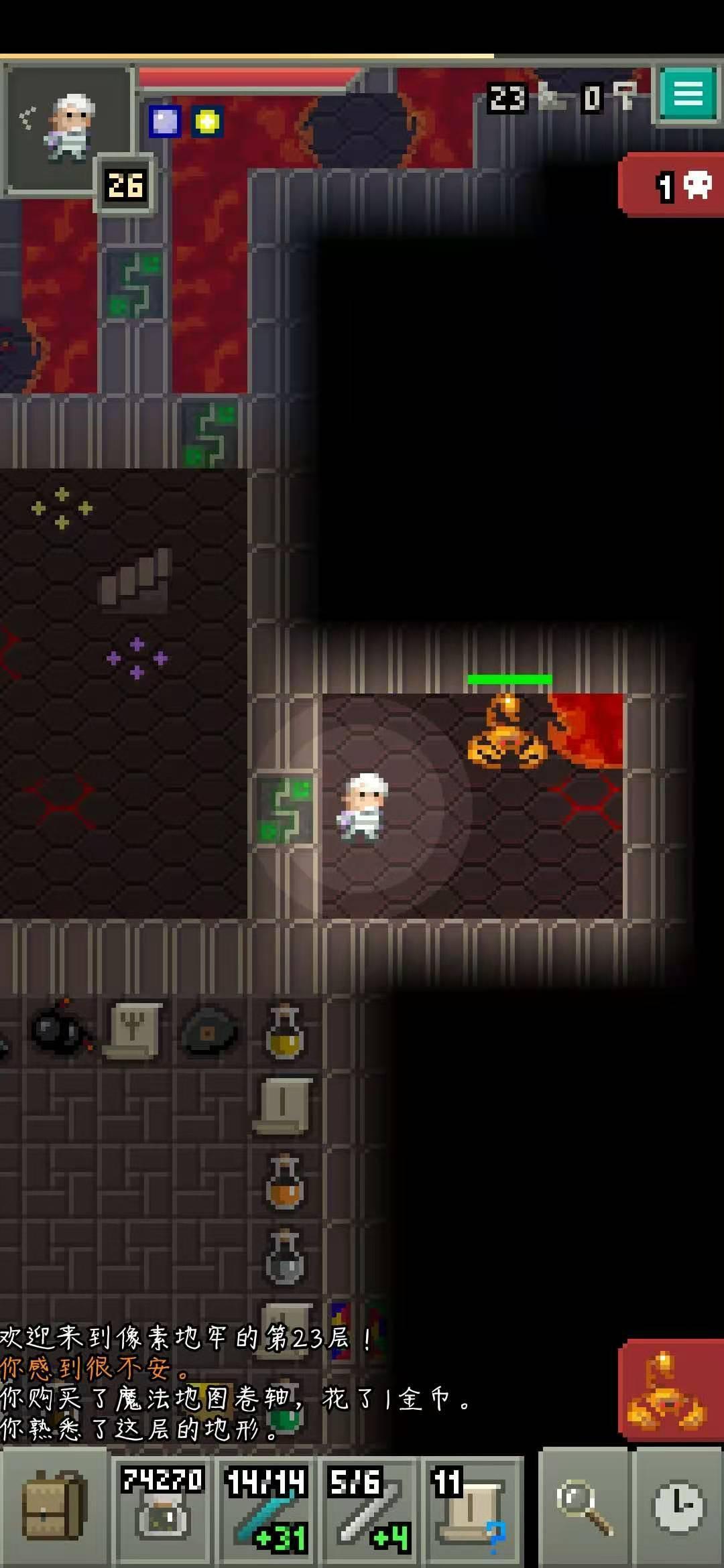Tap the blue orb buff icon

pos(165,122)
